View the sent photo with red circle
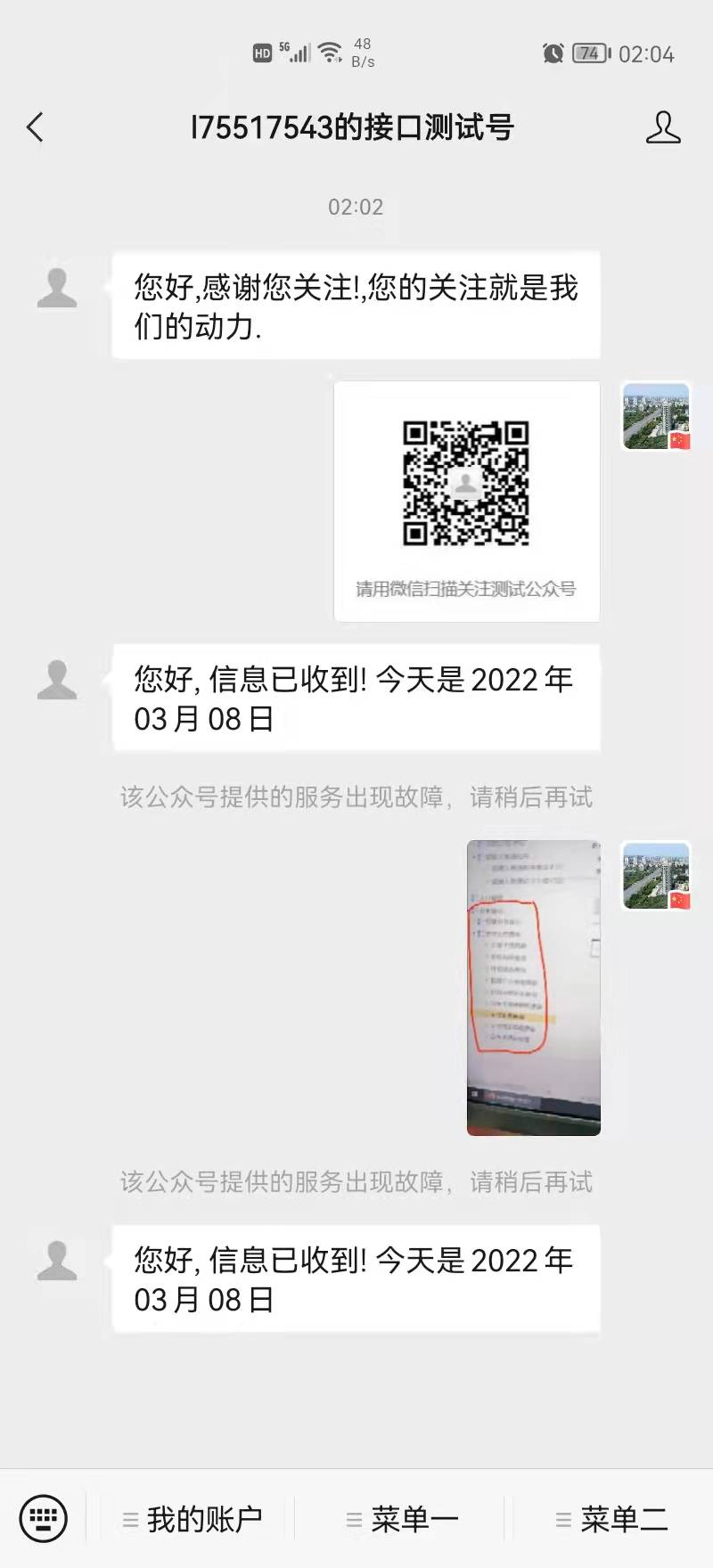The width and height of the screenshot is (713, 1568). (534, 987)
